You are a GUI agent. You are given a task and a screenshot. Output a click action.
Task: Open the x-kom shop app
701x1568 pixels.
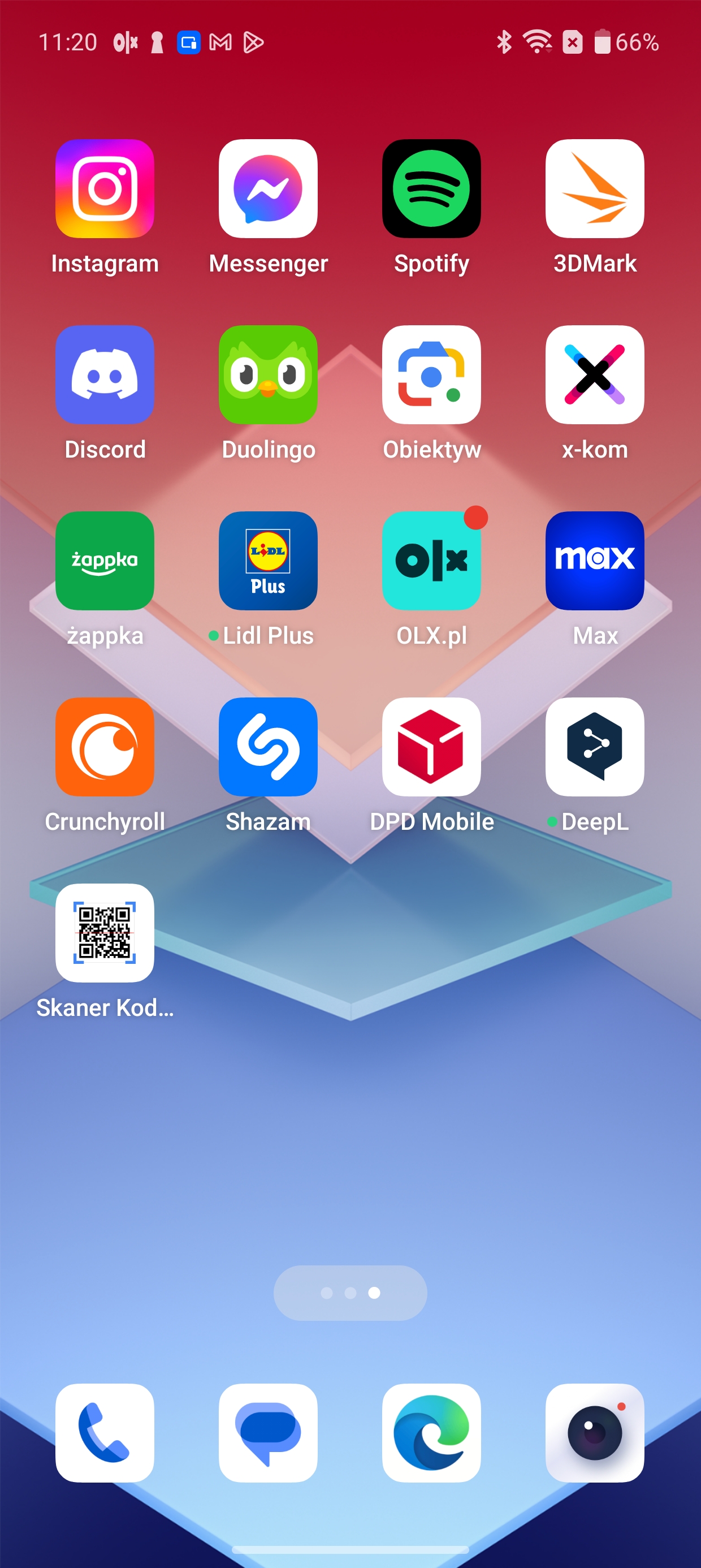595,374
